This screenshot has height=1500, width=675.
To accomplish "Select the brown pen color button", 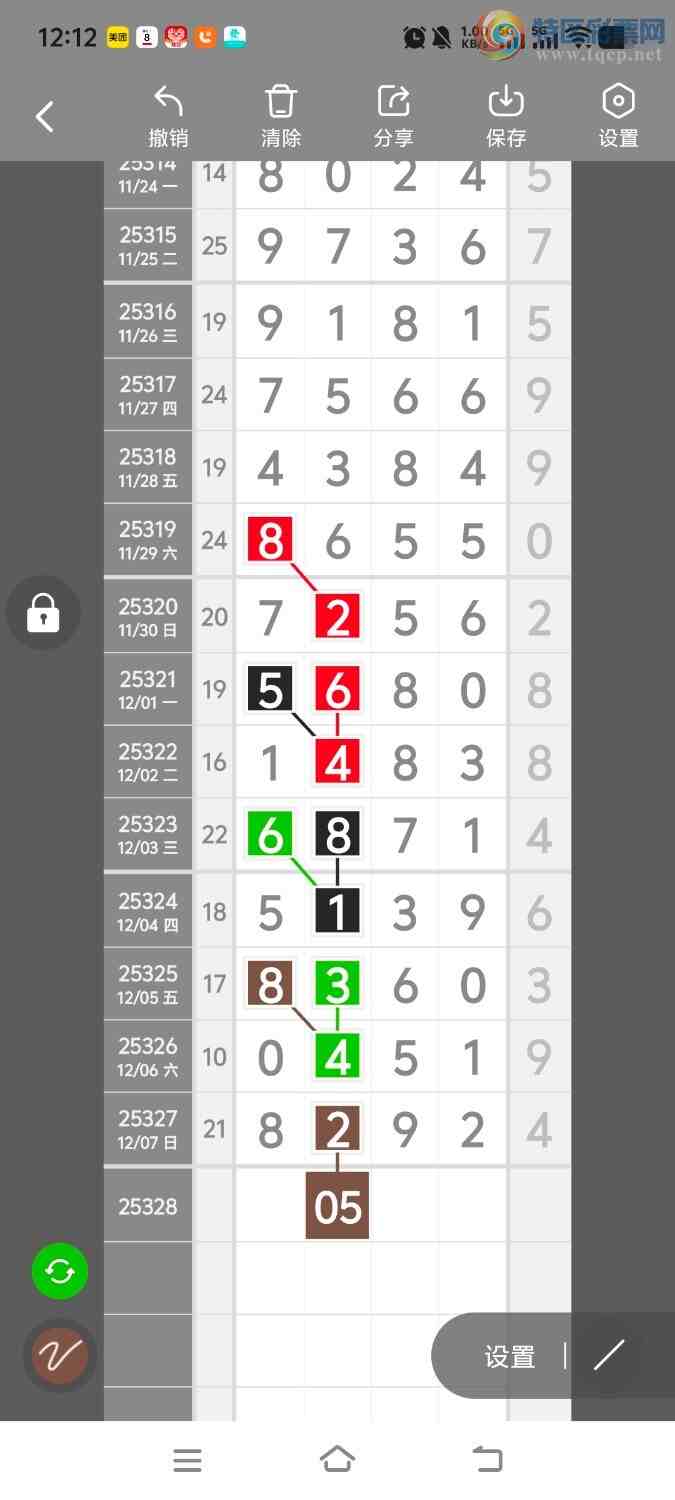I will point(60,1356).
